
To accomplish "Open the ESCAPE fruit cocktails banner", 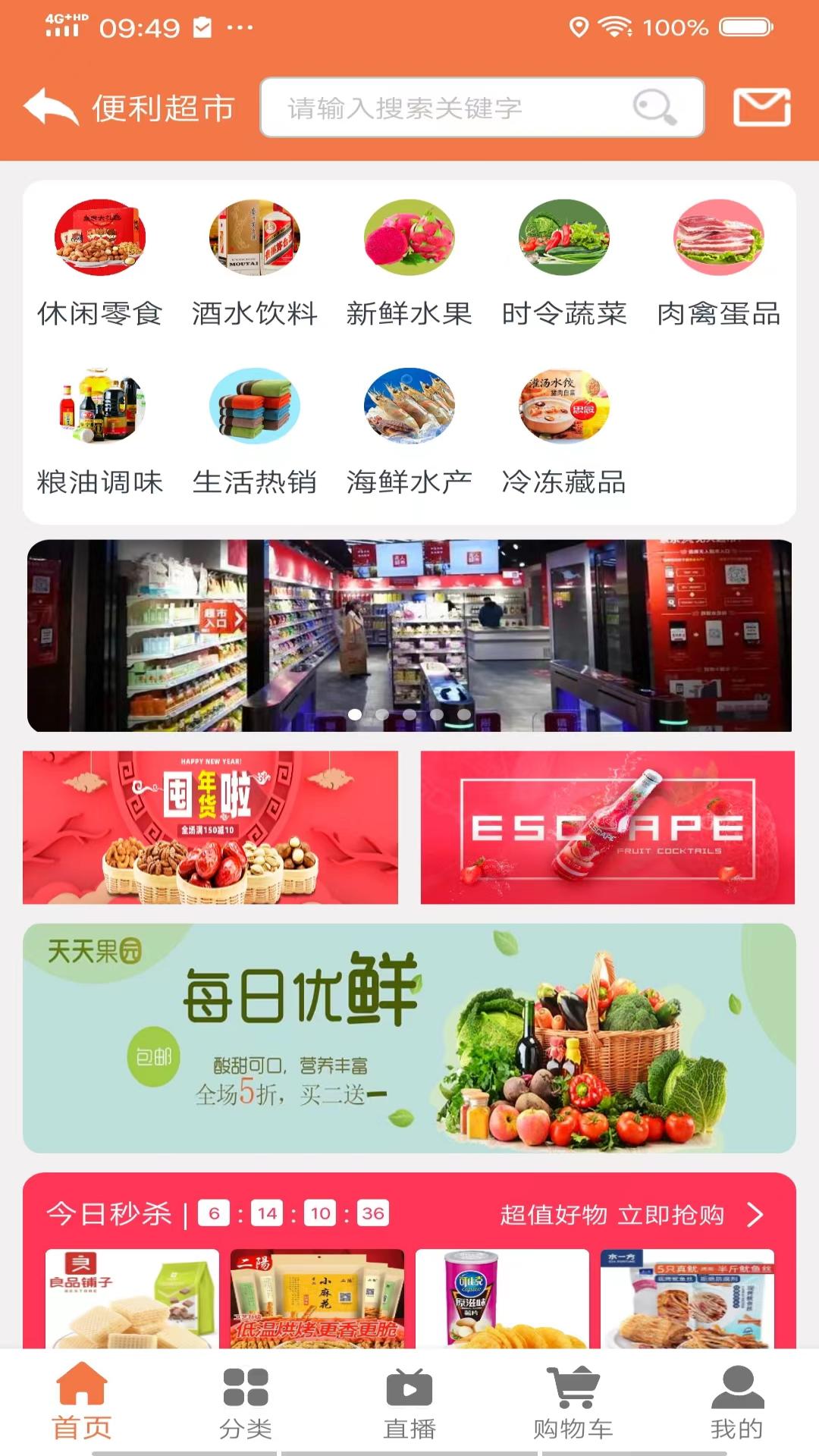I will (x=607, y=827).
